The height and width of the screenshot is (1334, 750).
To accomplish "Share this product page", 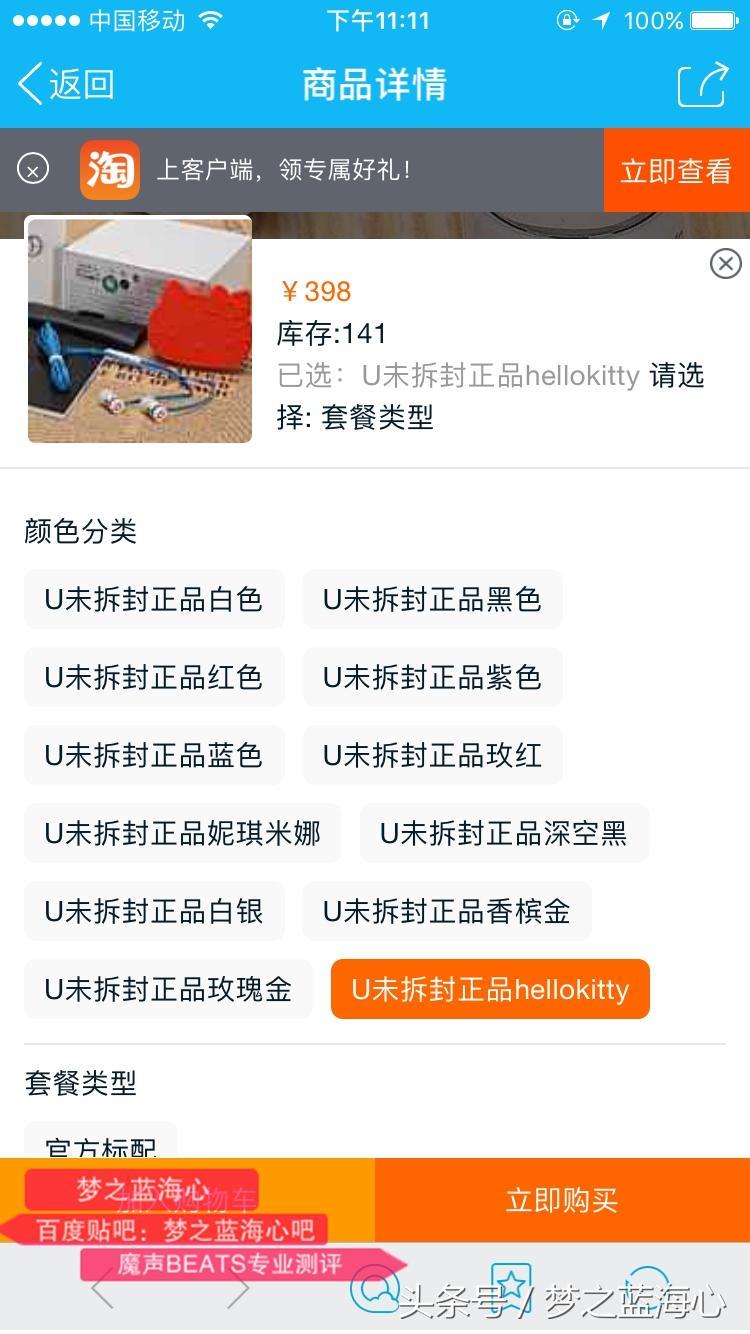I will pos(703,84).
